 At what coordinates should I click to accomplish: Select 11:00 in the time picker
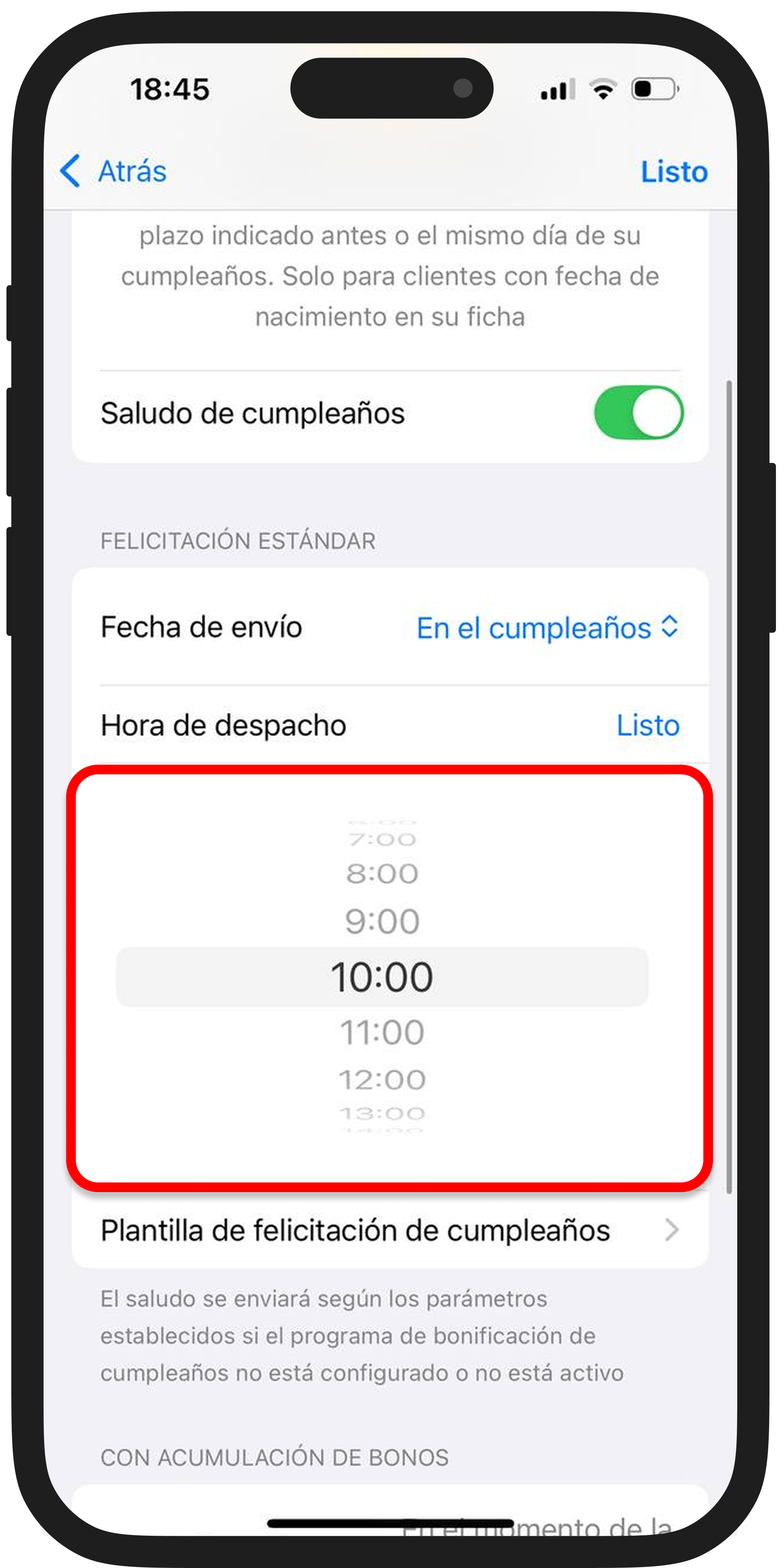pyautogui.click(x=382, y=1032)
